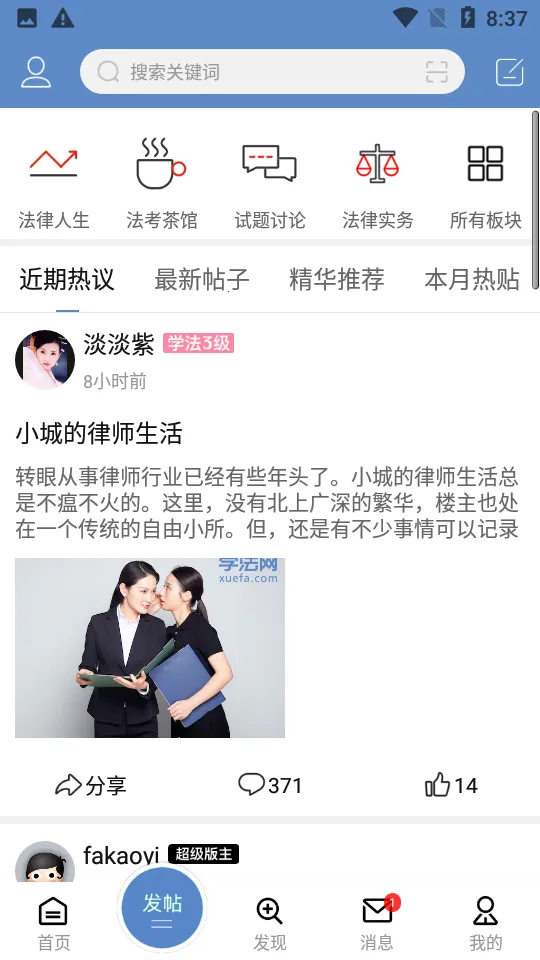
Task: Open the 法考茶馆 section
Action: click(x=162, y=184)
